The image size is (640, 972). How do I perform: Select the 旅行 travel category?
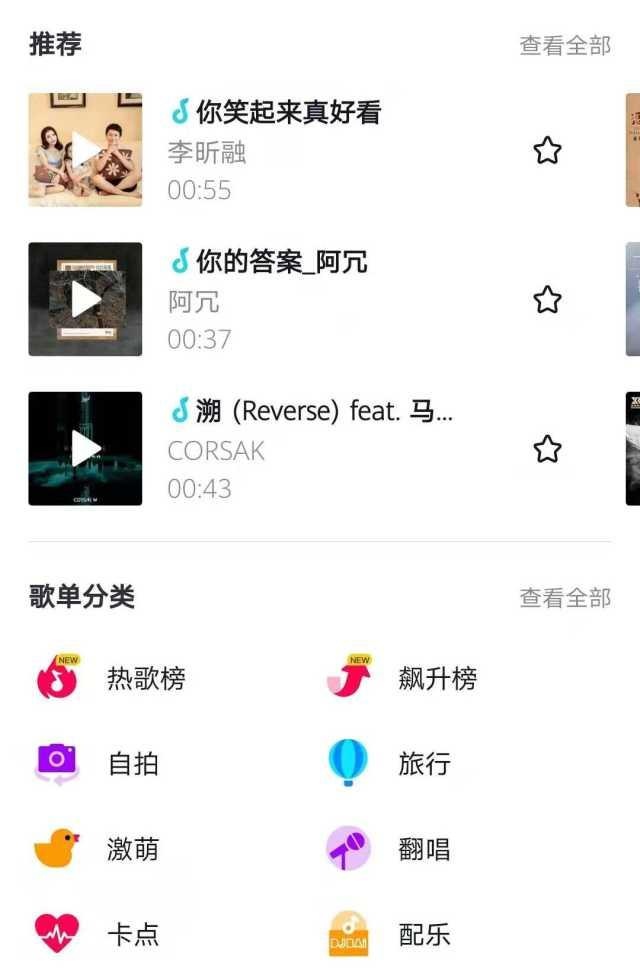[x=390, y=764]
